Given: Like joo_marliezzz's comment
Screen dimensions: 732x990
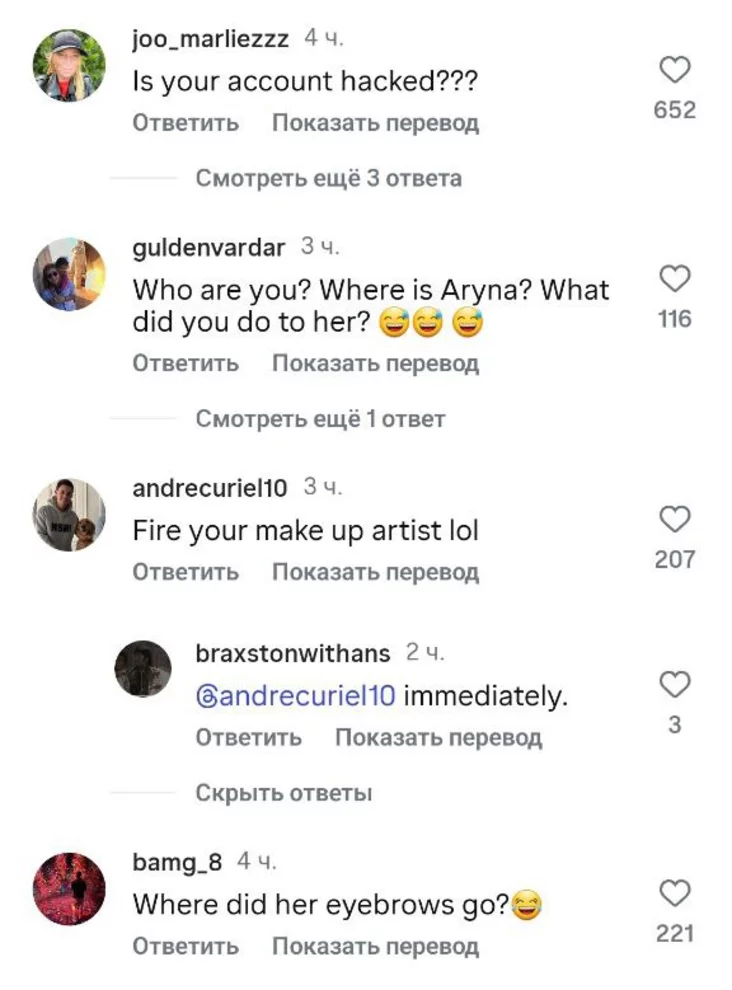Looking at the screenshot, I should (x=675, y=70).
